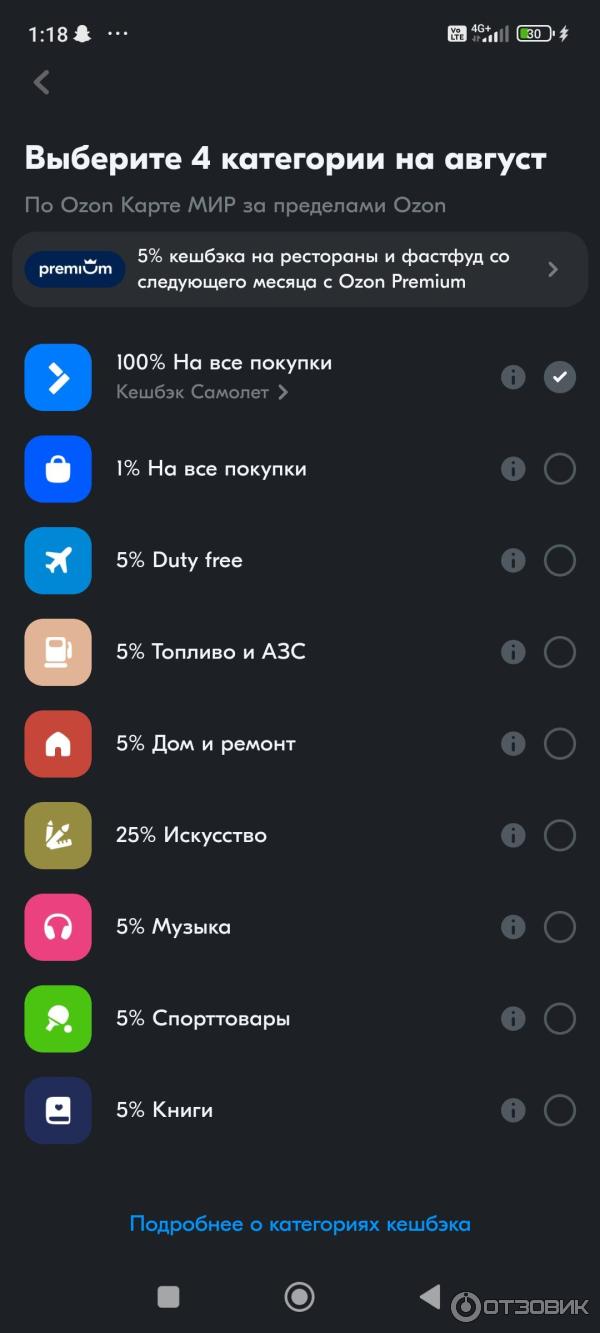Select the 5% Duty free category

pos(560,561)
